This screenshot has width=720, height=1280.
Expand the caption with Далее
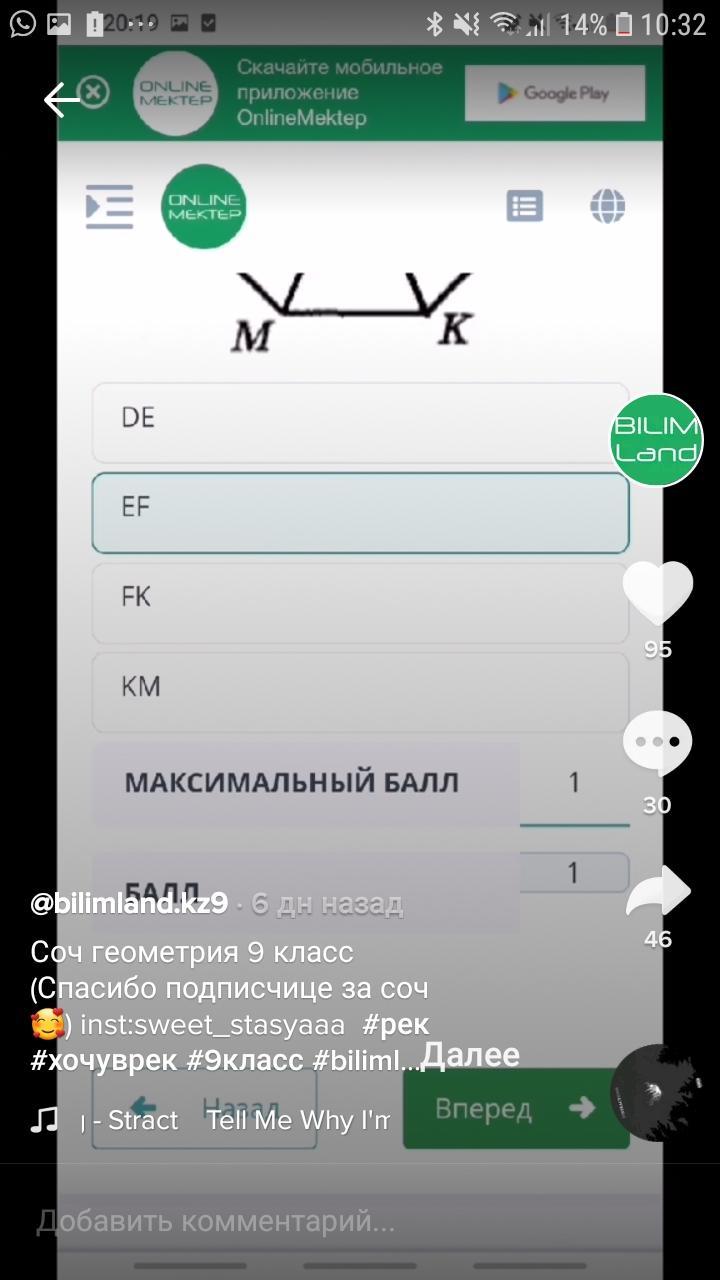470,1055
